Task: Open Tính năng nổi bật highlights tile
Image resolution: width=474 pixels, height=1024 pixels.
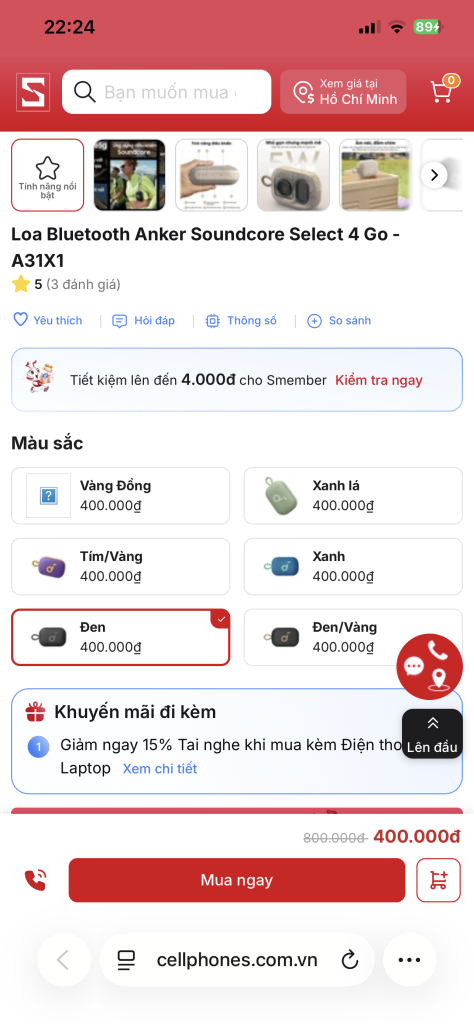Action: pos(48,175)
